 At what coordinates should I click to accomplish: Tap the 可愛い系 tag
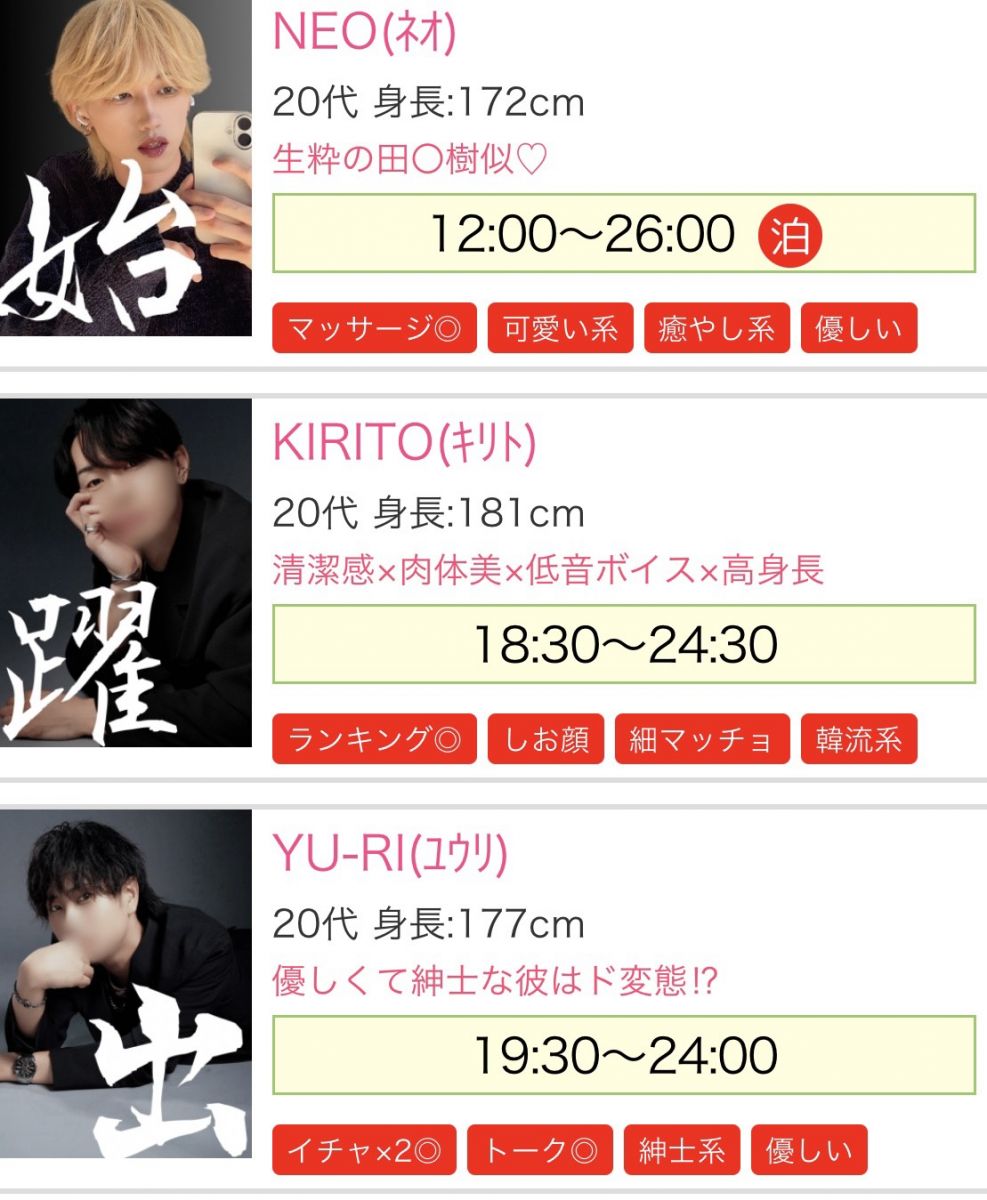pyautogui.click(x=560, y=330)
